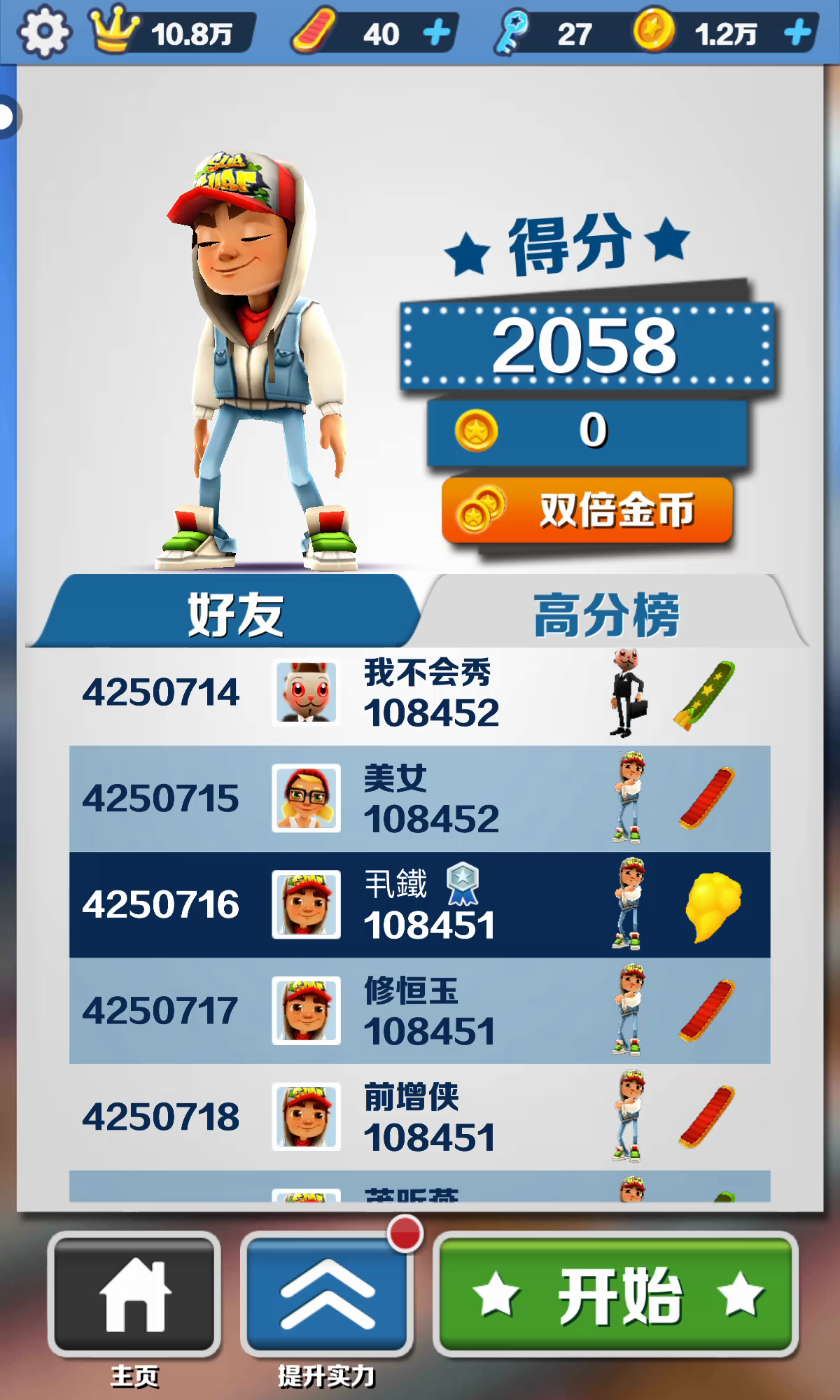Open the leaderboard row for 我不会秀

[x=420, y=693]
